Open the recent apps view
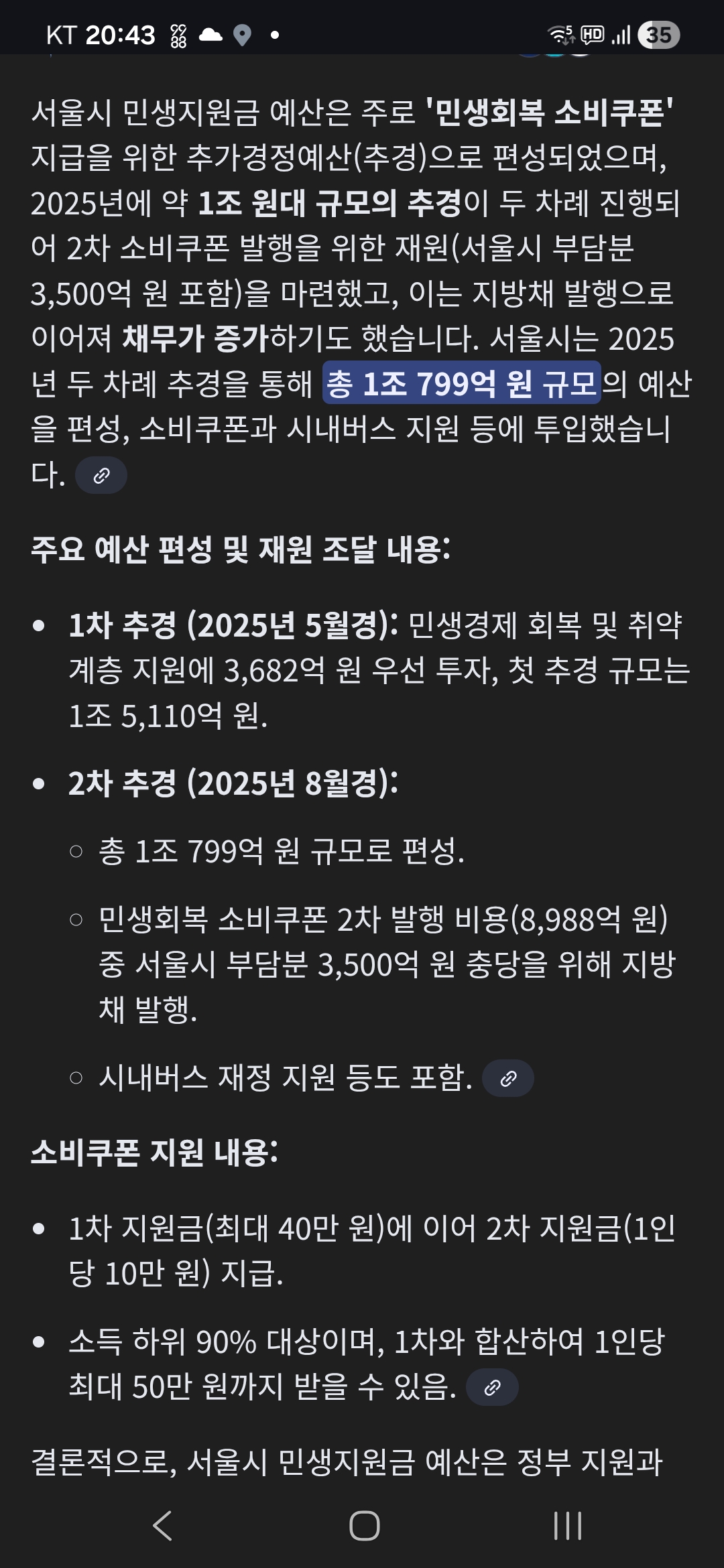Viewport: 724px width, 1568px height. point(567,1526)
